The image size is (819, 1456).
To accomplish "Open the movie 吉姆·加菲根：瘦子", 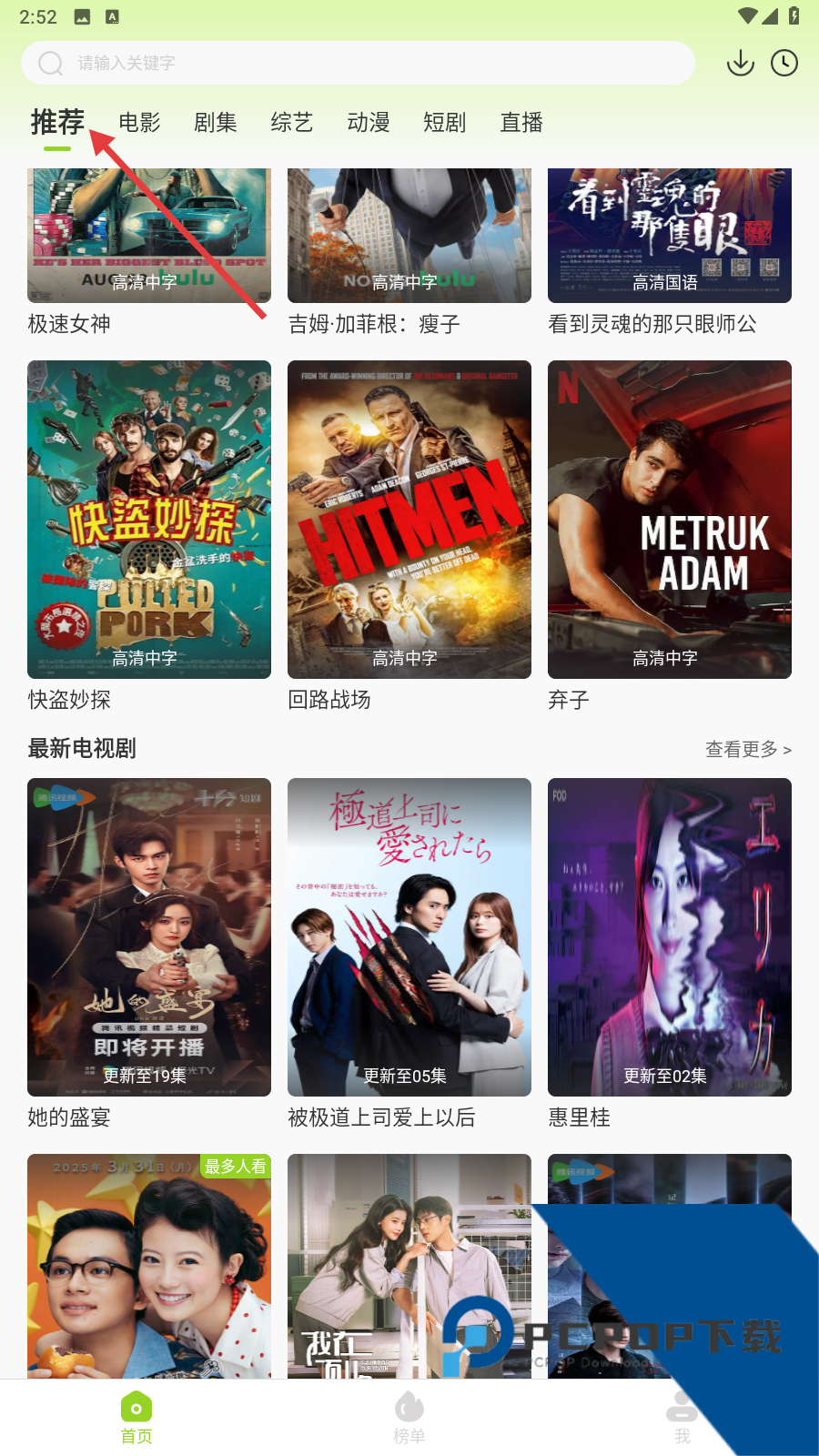I will 409,237.
